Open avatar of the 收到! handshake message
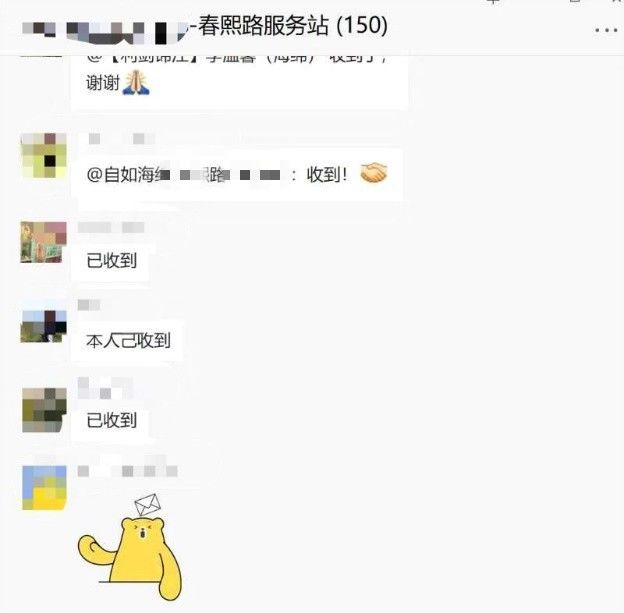 [x=44, y=155]
